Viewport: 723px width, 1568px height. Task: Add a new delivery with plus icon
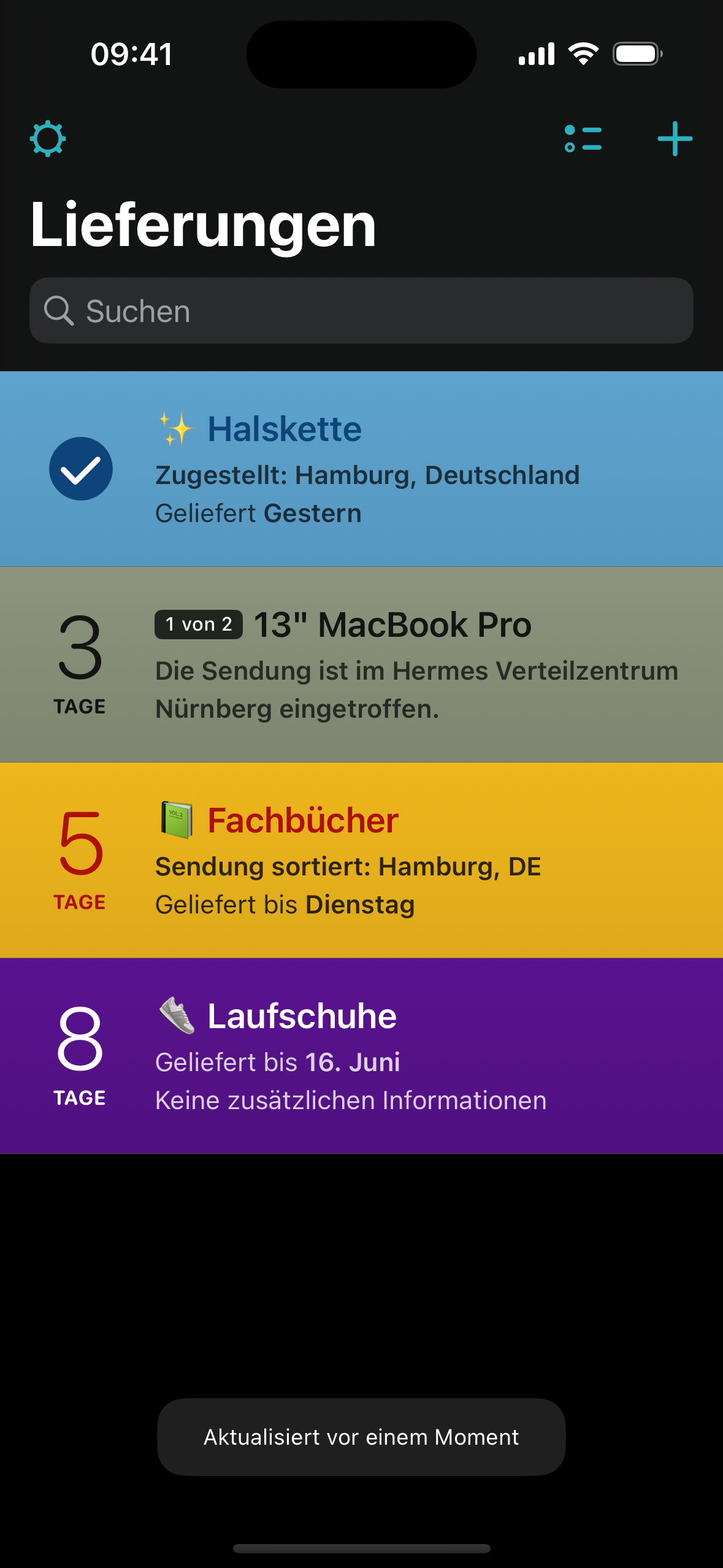pos(675,139)
